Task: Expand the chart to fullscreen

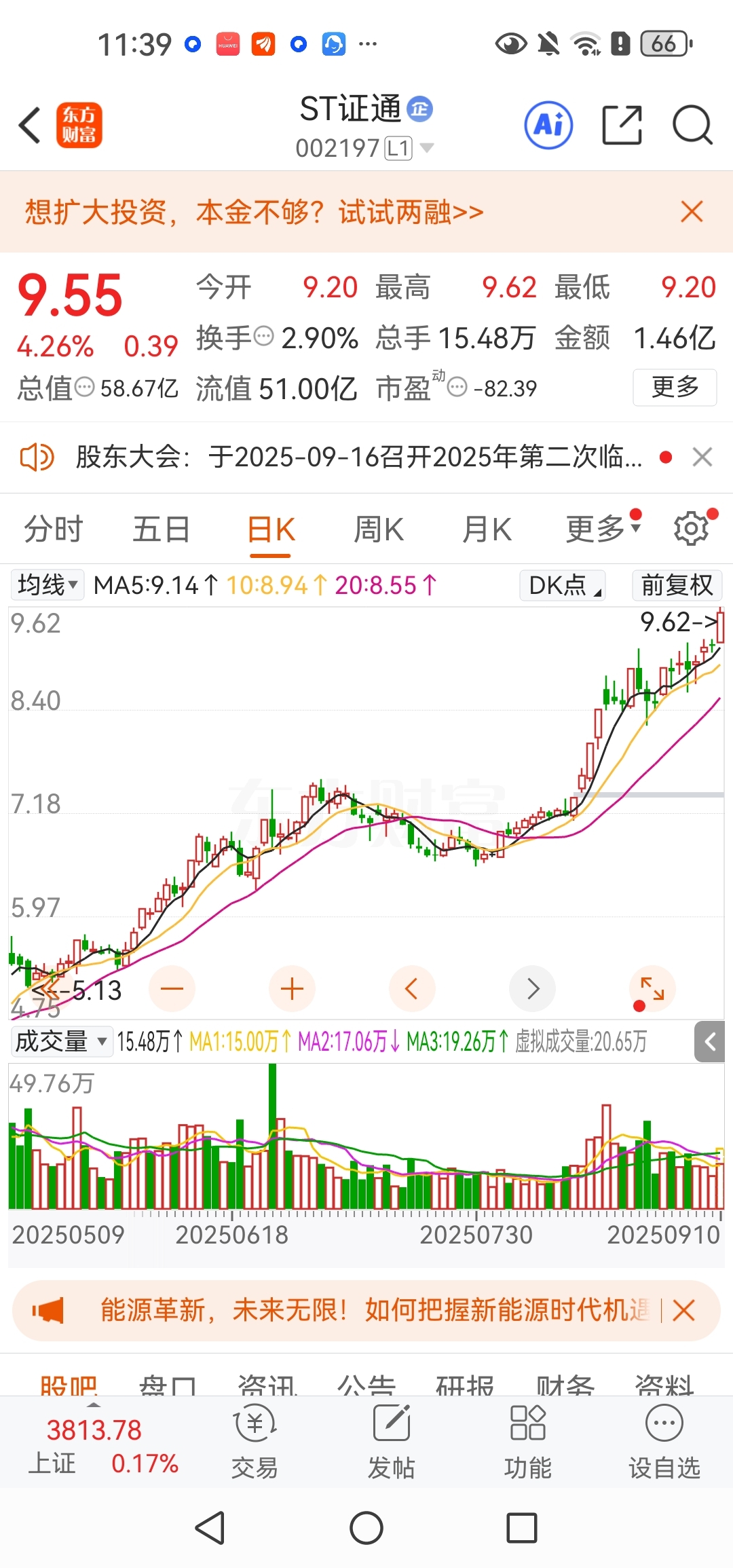Action: pos(652,988)
